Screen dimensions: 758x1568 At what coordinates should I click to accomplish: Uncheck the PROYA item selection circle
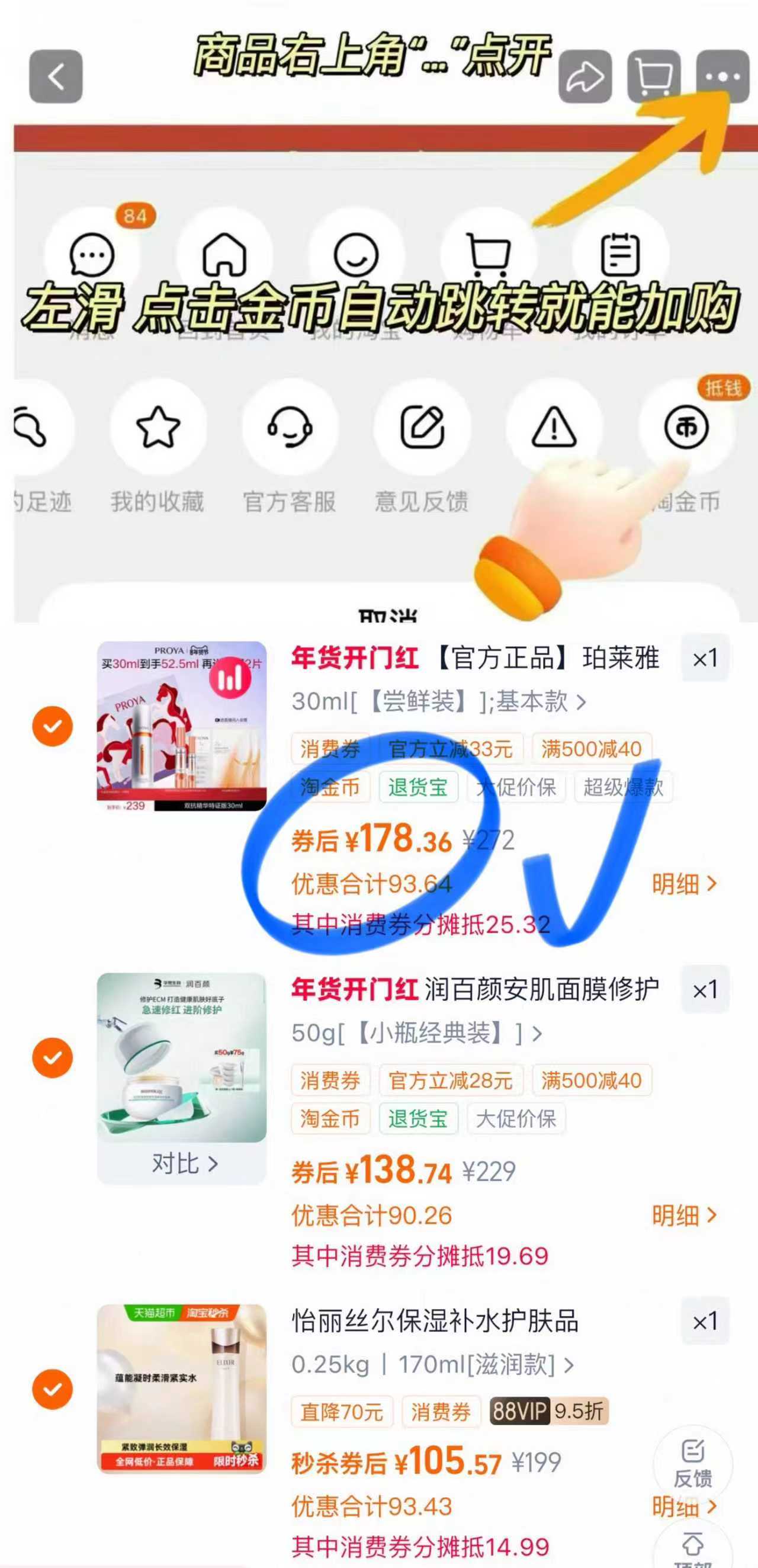tap(53, 726)
